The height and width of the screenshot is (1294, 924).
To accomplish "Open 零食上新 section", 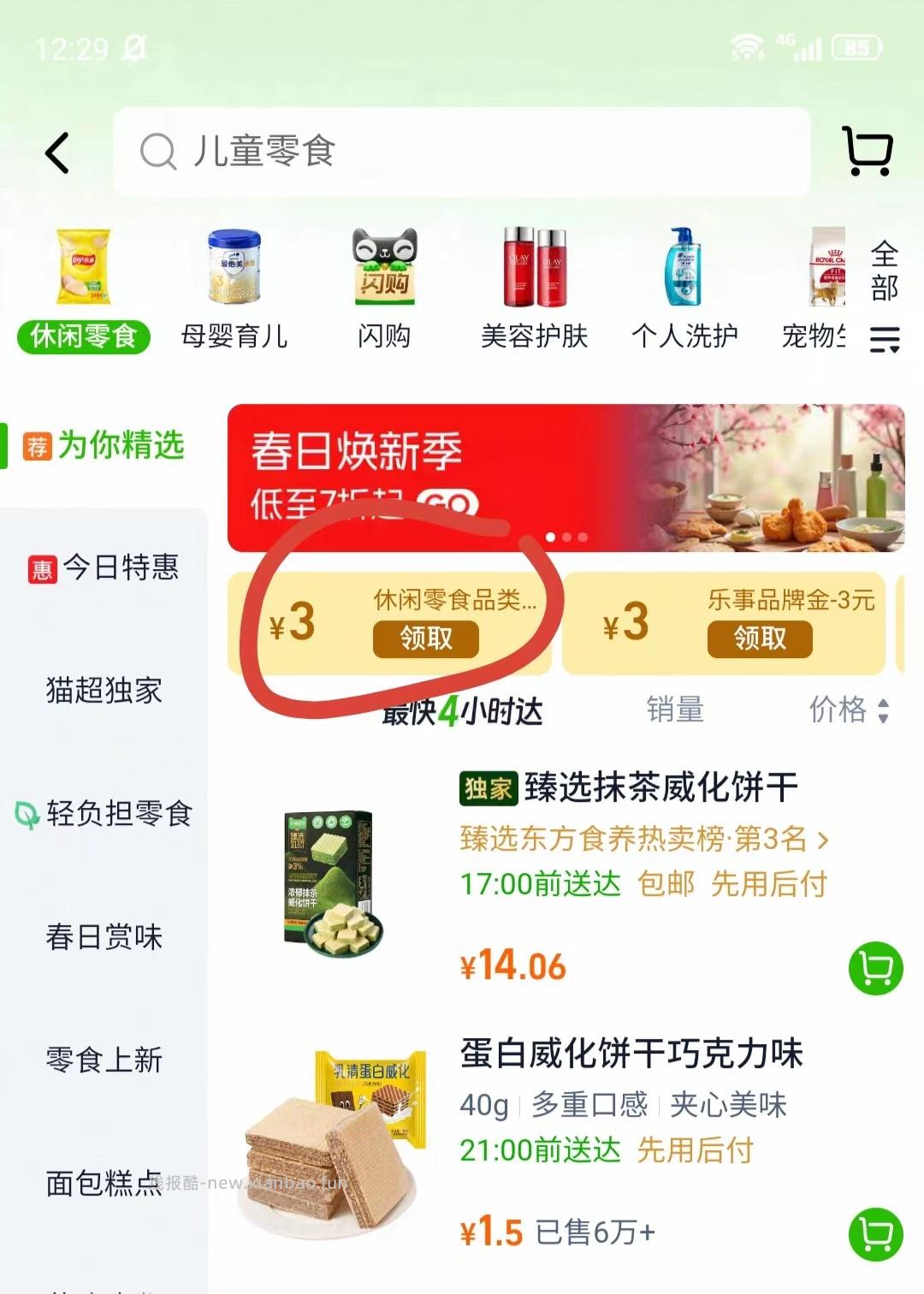I will (104, 1060).
